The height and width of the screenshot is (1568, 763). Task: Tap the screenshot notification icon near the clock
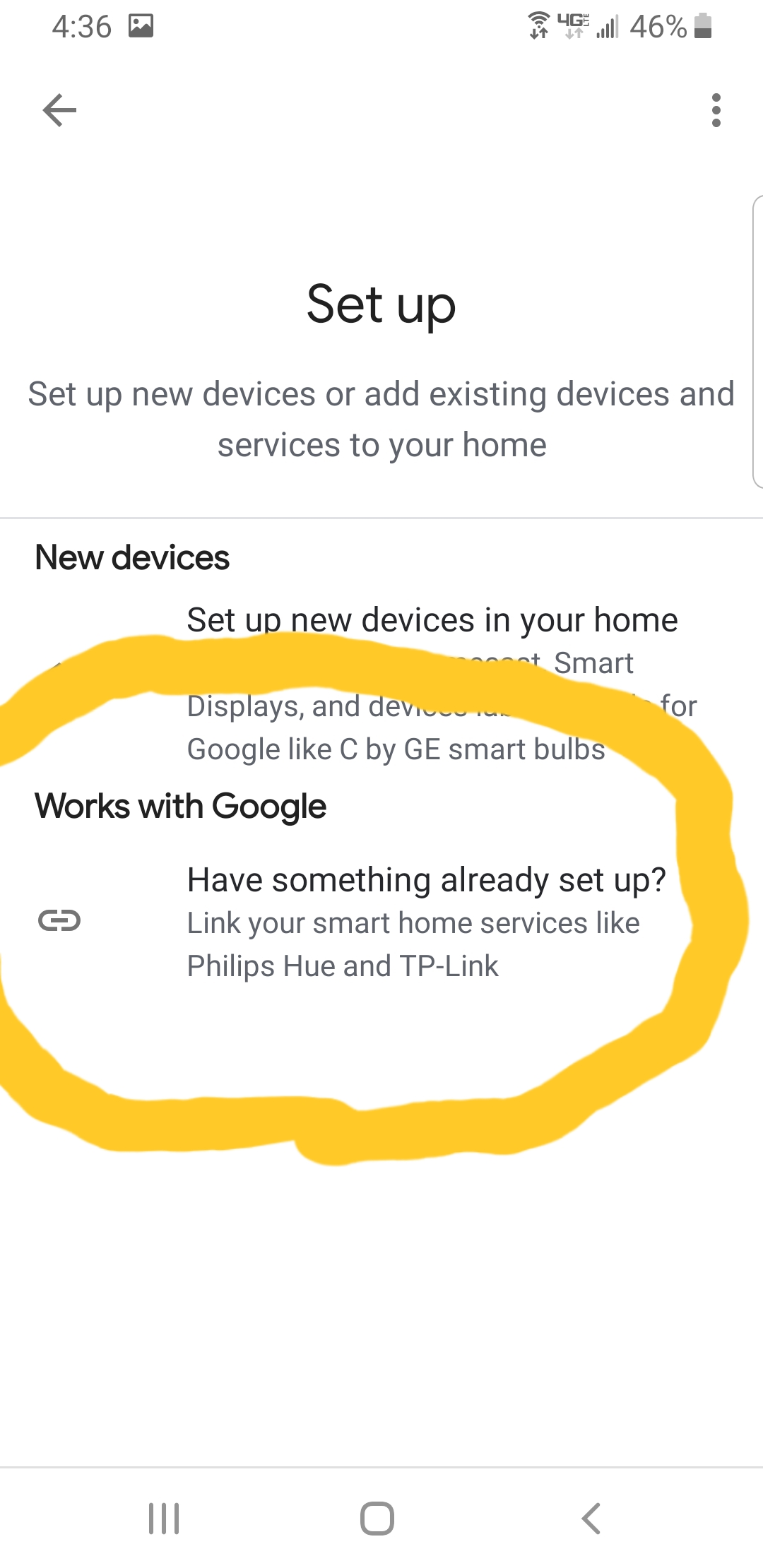141,26
